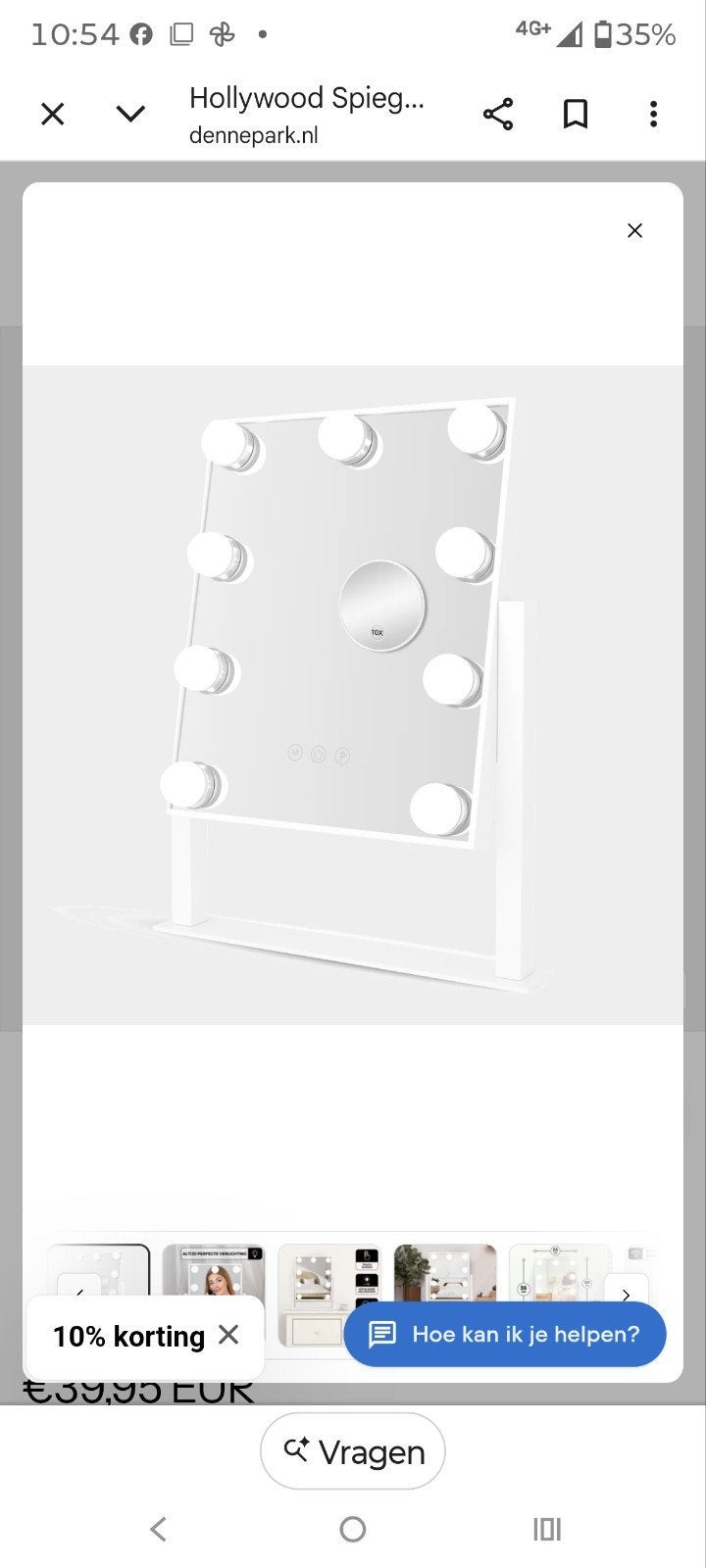Go to next thumbnails with right arrow

pyautogui.click(x=627, y=1295)
